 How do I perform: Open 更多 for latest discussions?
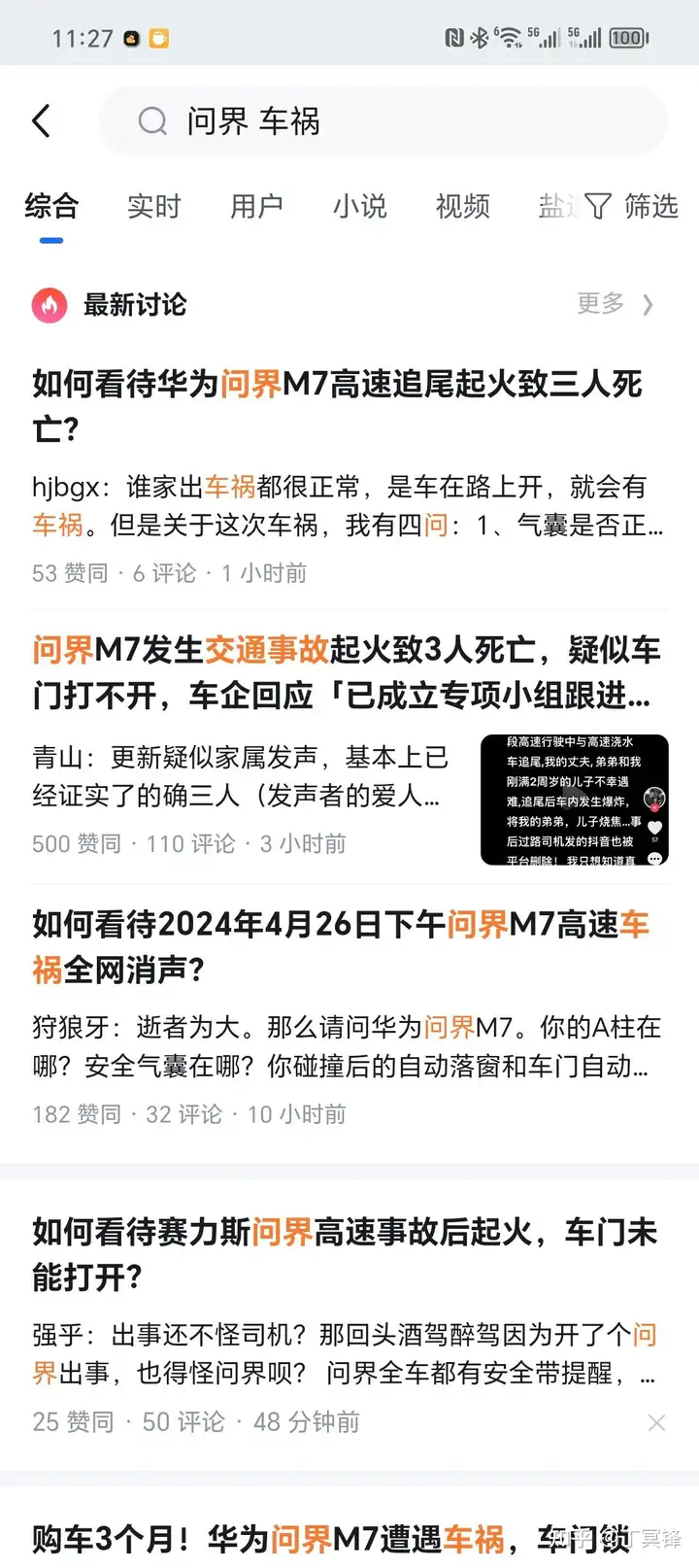tap(616, 304)
